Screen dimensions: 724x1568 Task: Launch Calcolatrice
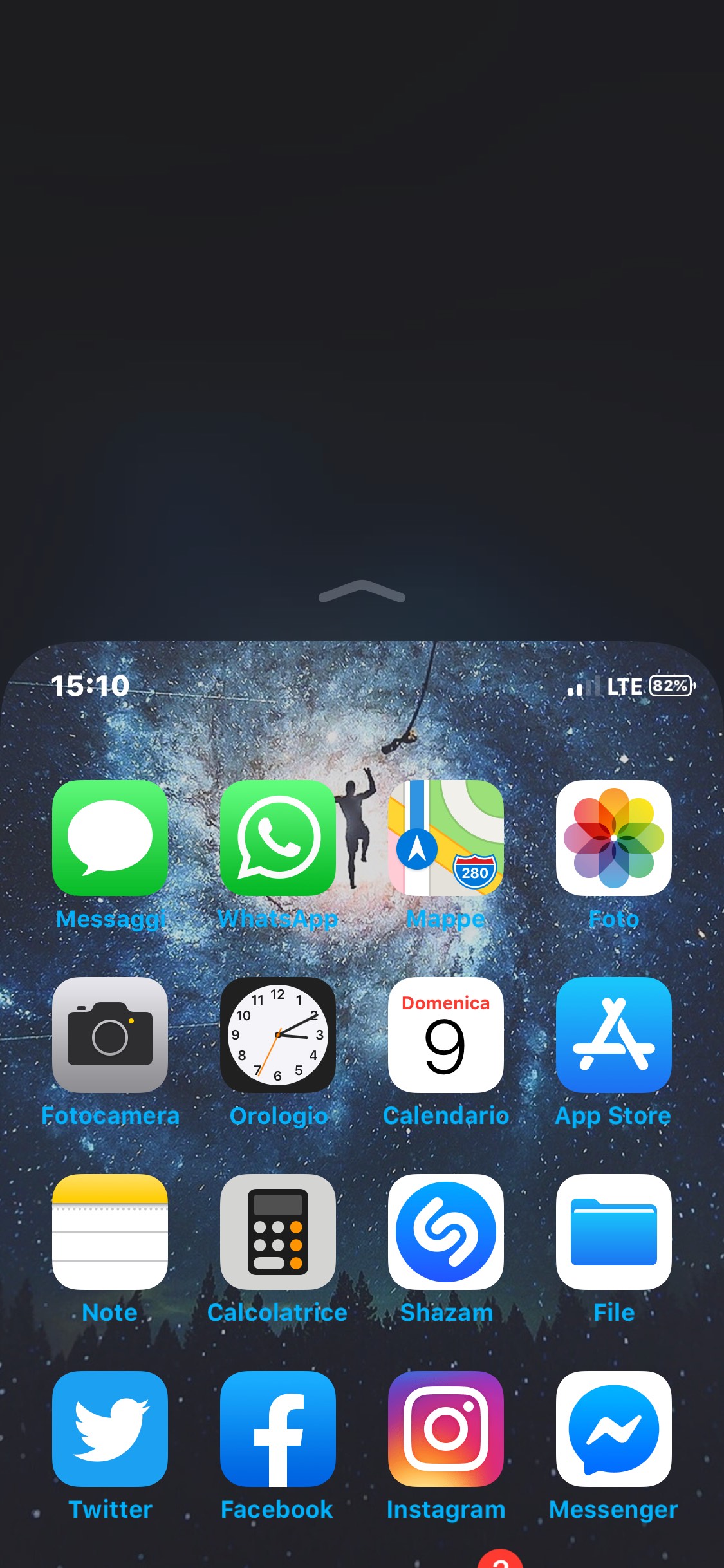coord(278,1231)
